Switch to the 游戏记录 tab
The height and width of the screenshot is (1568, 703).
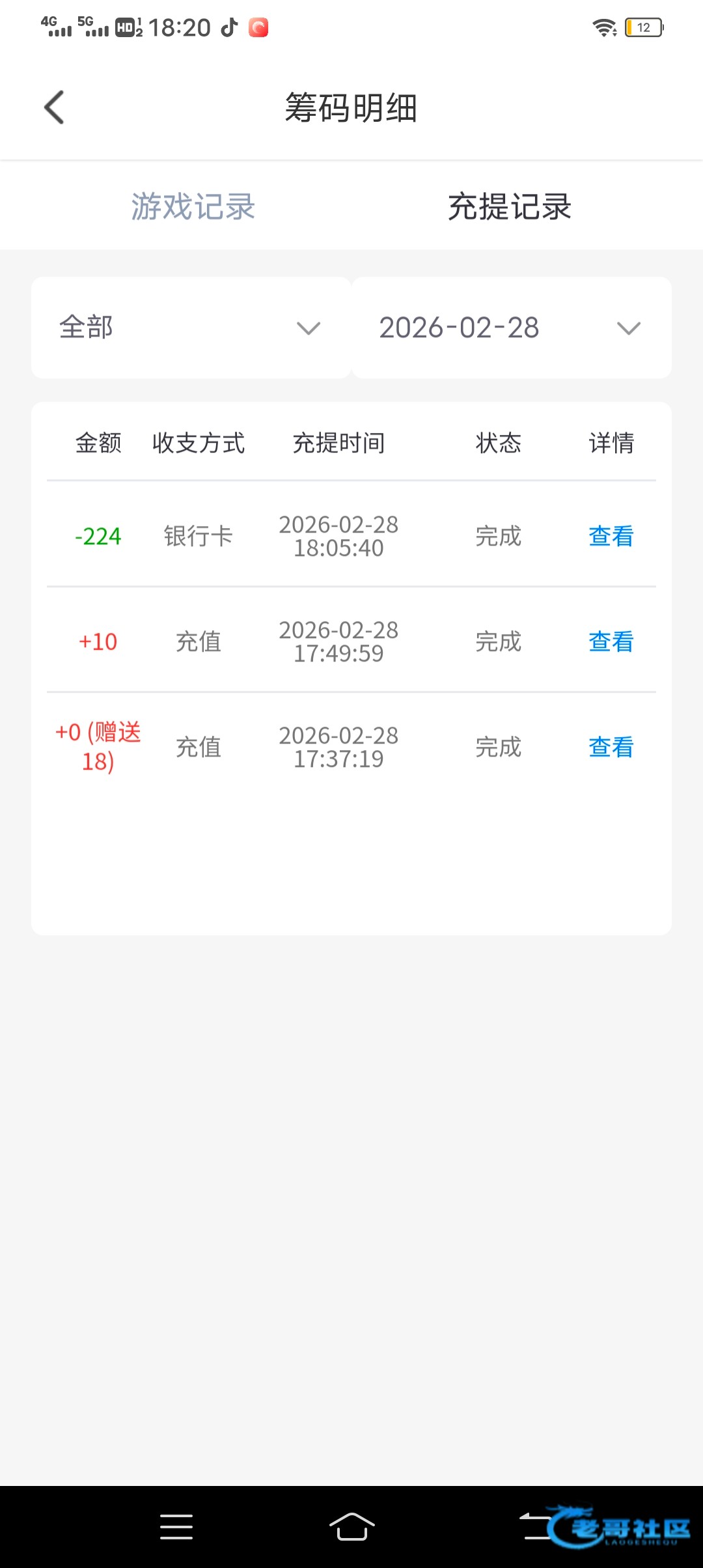coord(193,206)
